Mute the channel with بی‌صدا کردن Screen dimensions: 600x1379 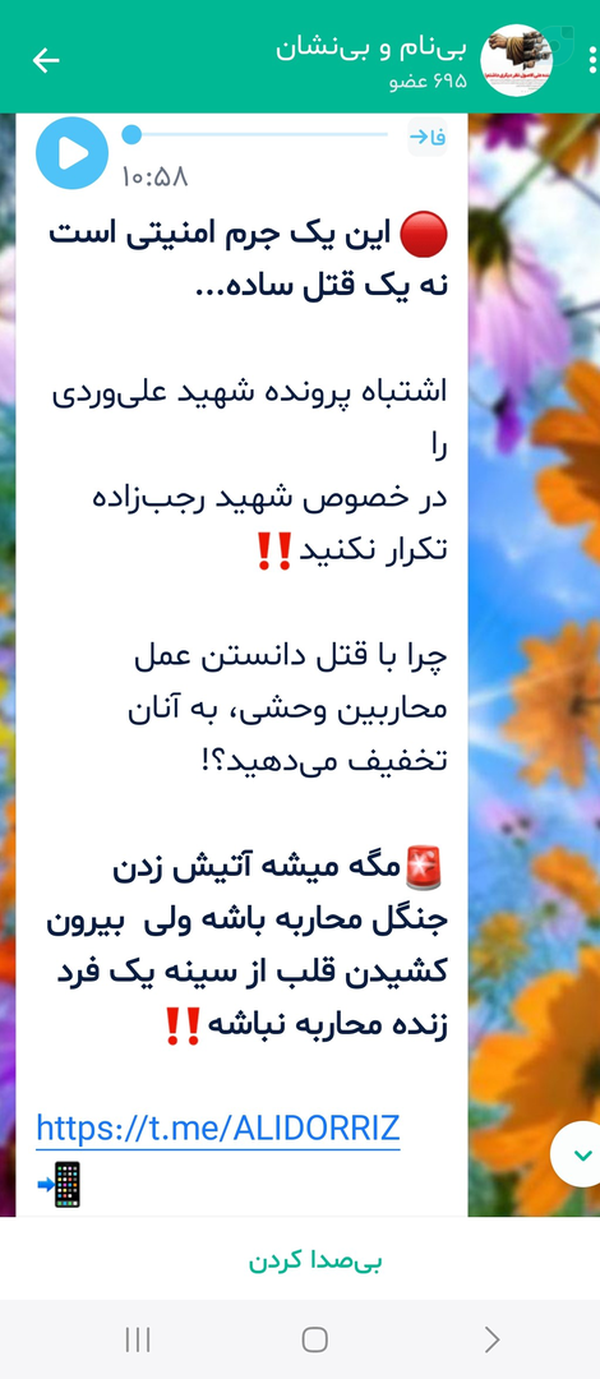316,1261
